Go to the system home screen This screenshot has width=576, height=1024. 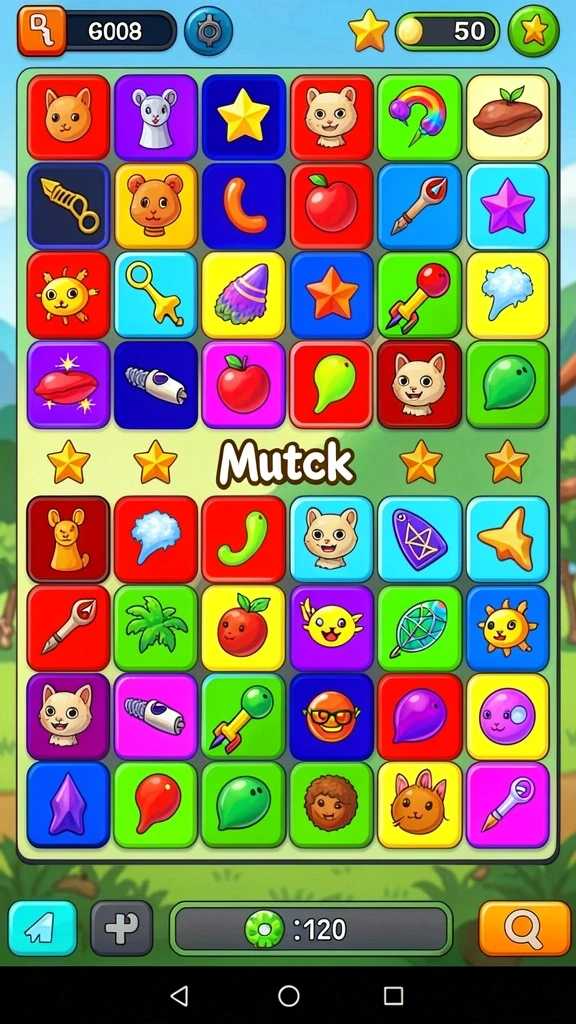288,995
